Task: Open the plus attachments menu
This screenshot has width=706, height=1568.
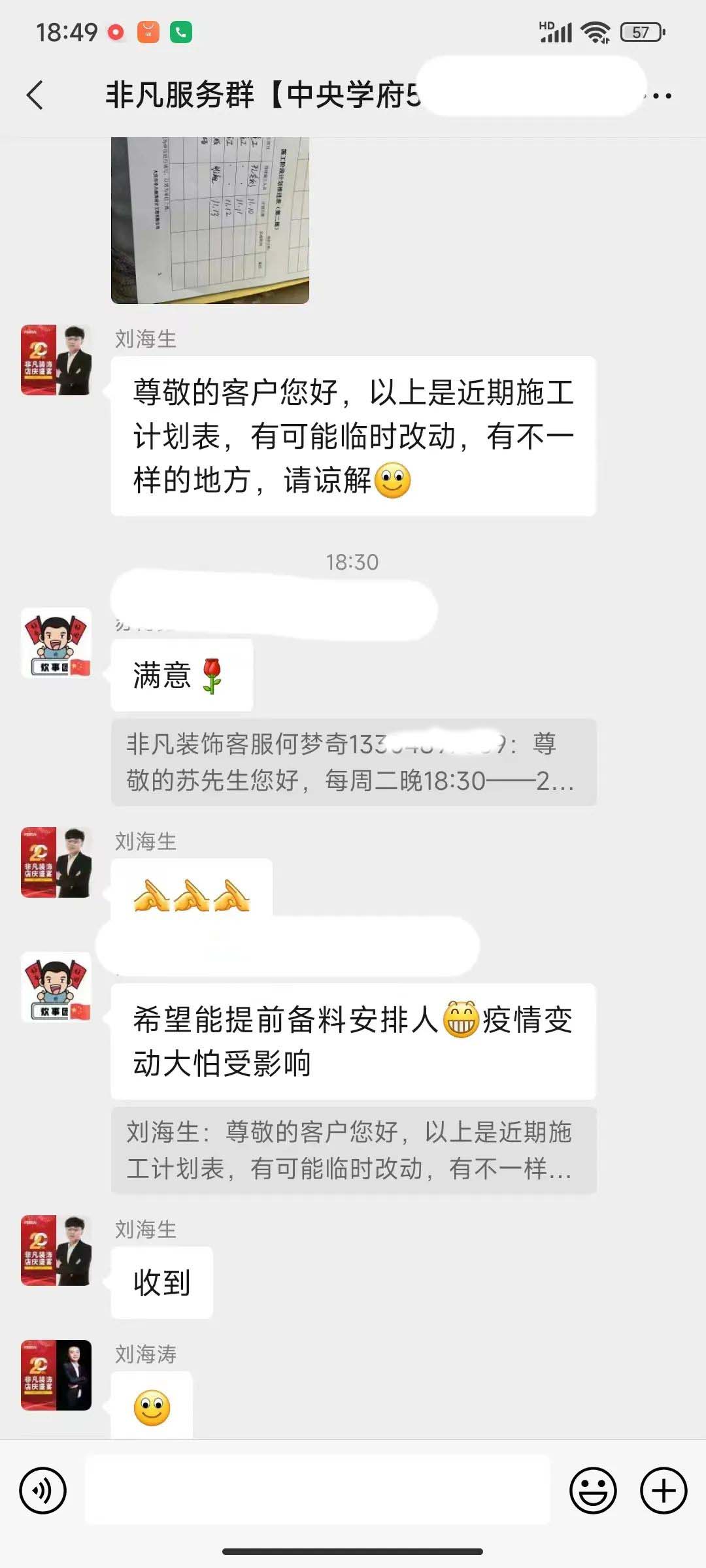Action: point(663,1491)
